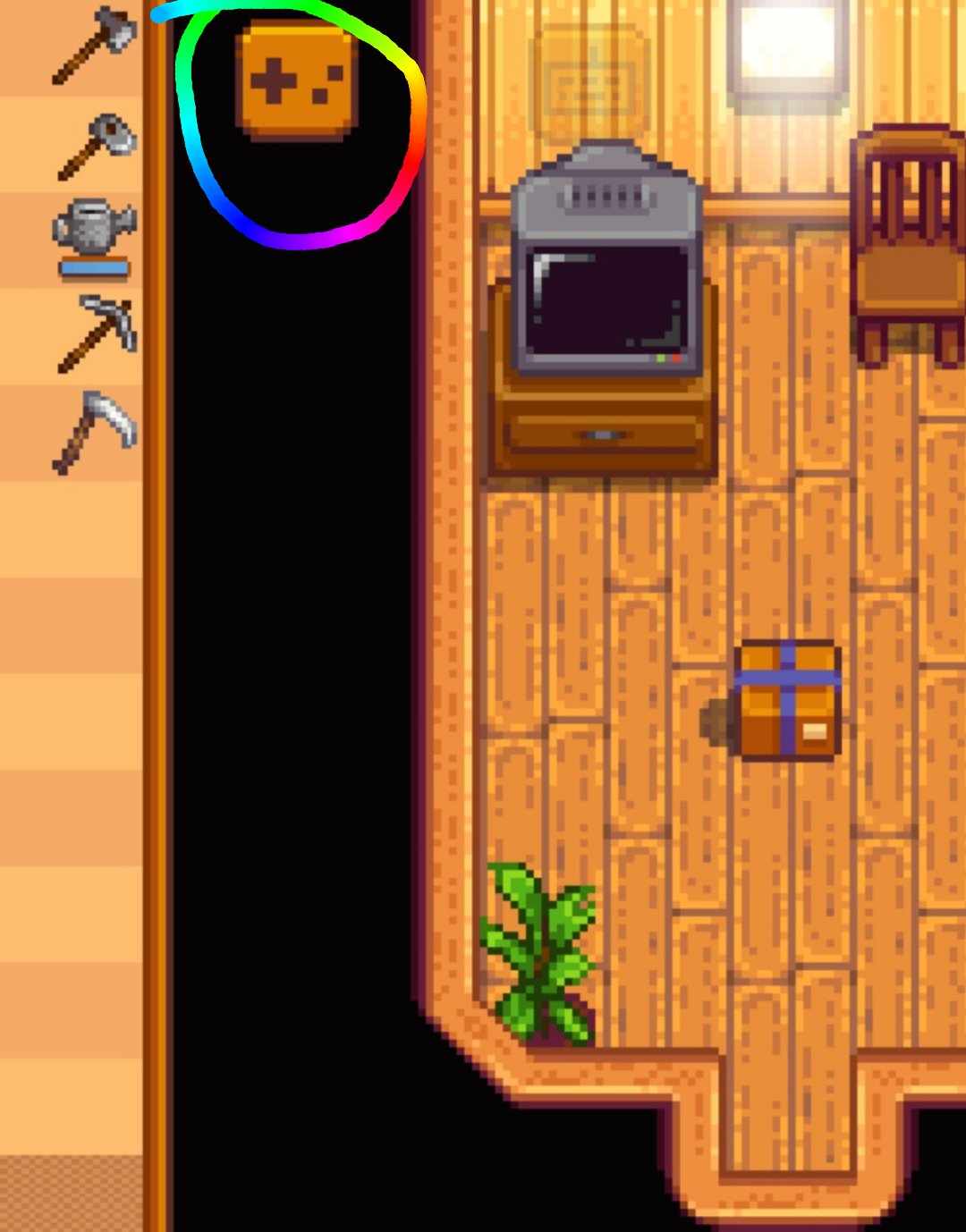Select the axe from the toolbar
966x1232 pixels.
[95, 46]
